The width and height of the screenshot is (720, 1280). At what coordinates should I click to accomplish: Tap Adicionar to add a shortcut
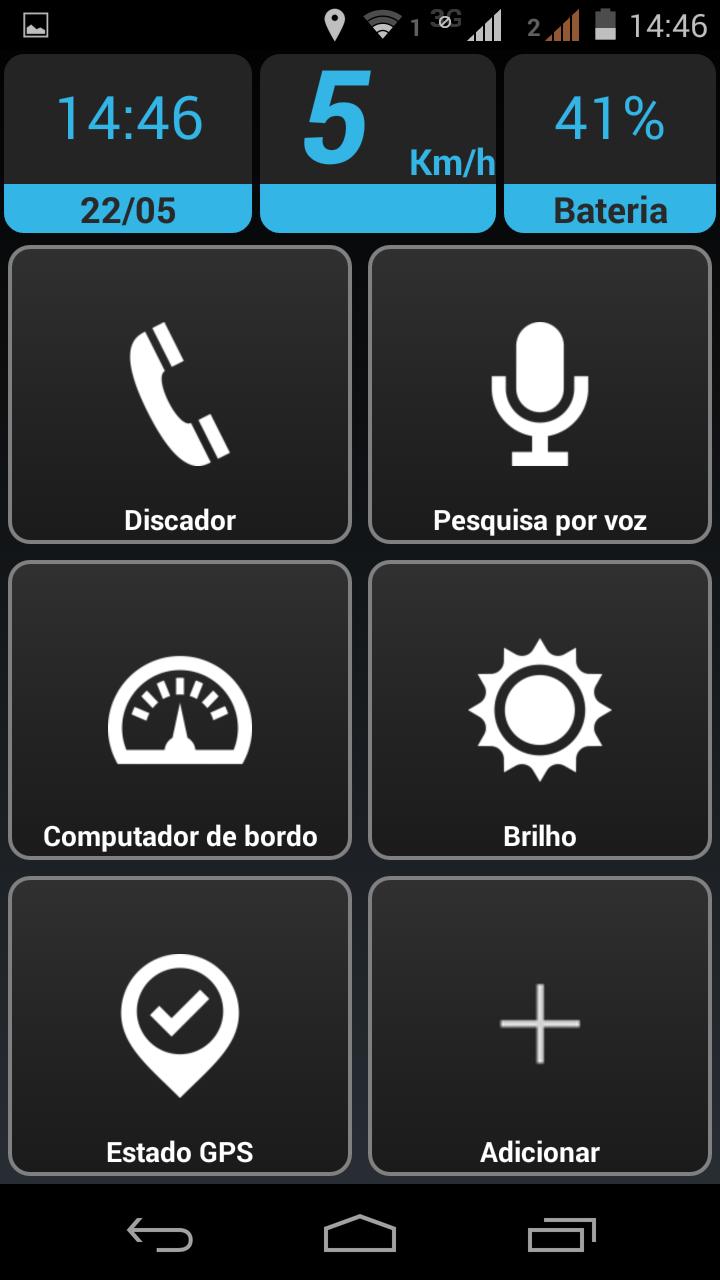540,1026
